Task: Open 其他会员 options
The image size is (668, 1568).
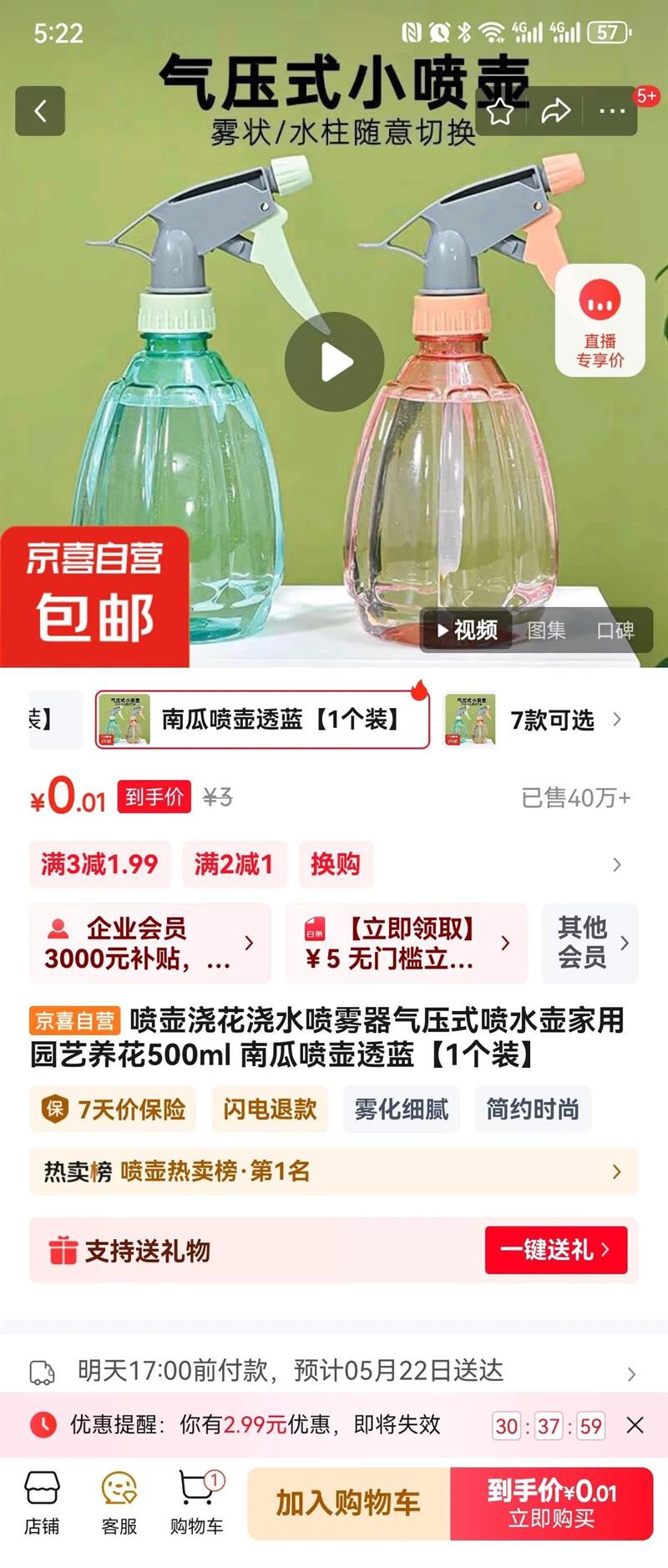Action: point(590,943)
